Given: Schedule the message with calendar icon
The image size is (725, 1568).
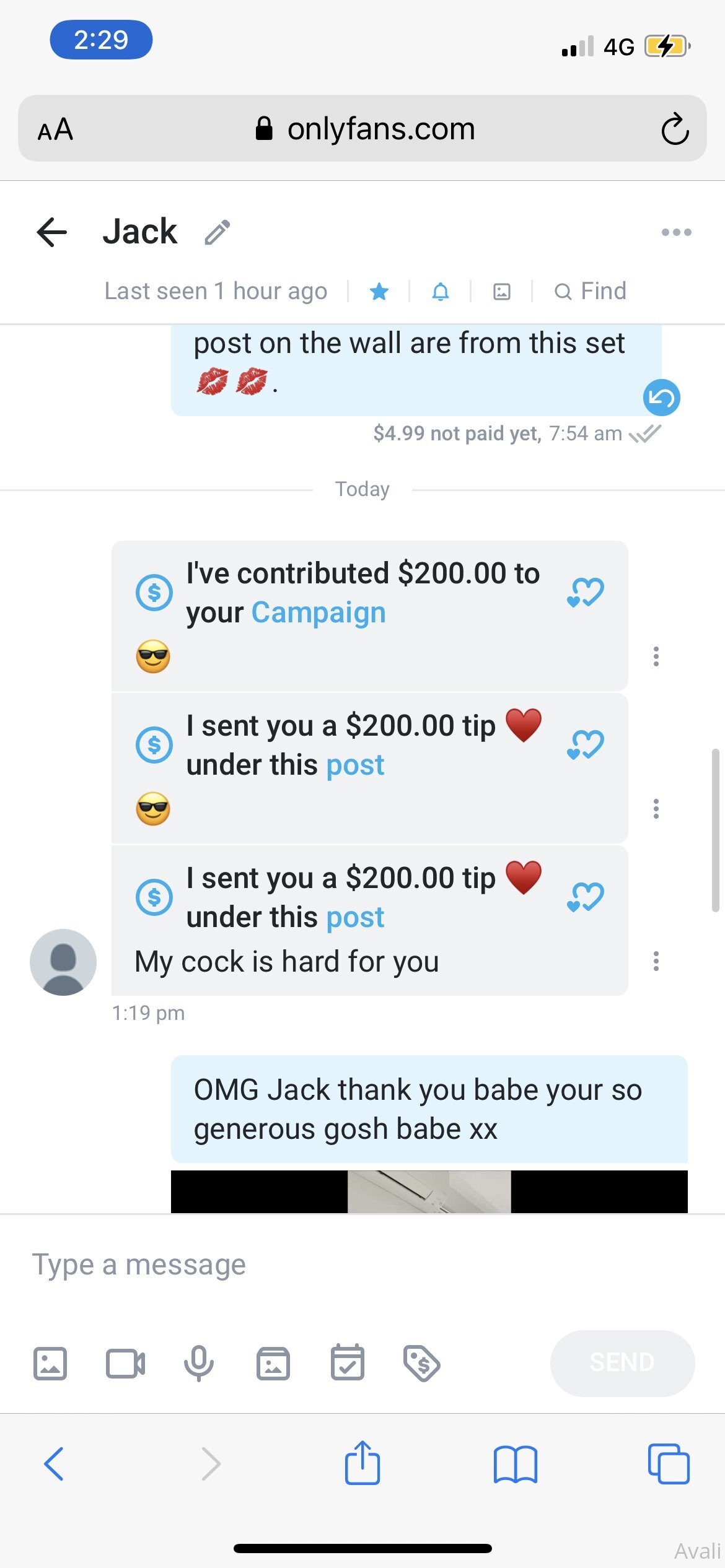Looking at the screenshot, I should tap(348, 1362).
